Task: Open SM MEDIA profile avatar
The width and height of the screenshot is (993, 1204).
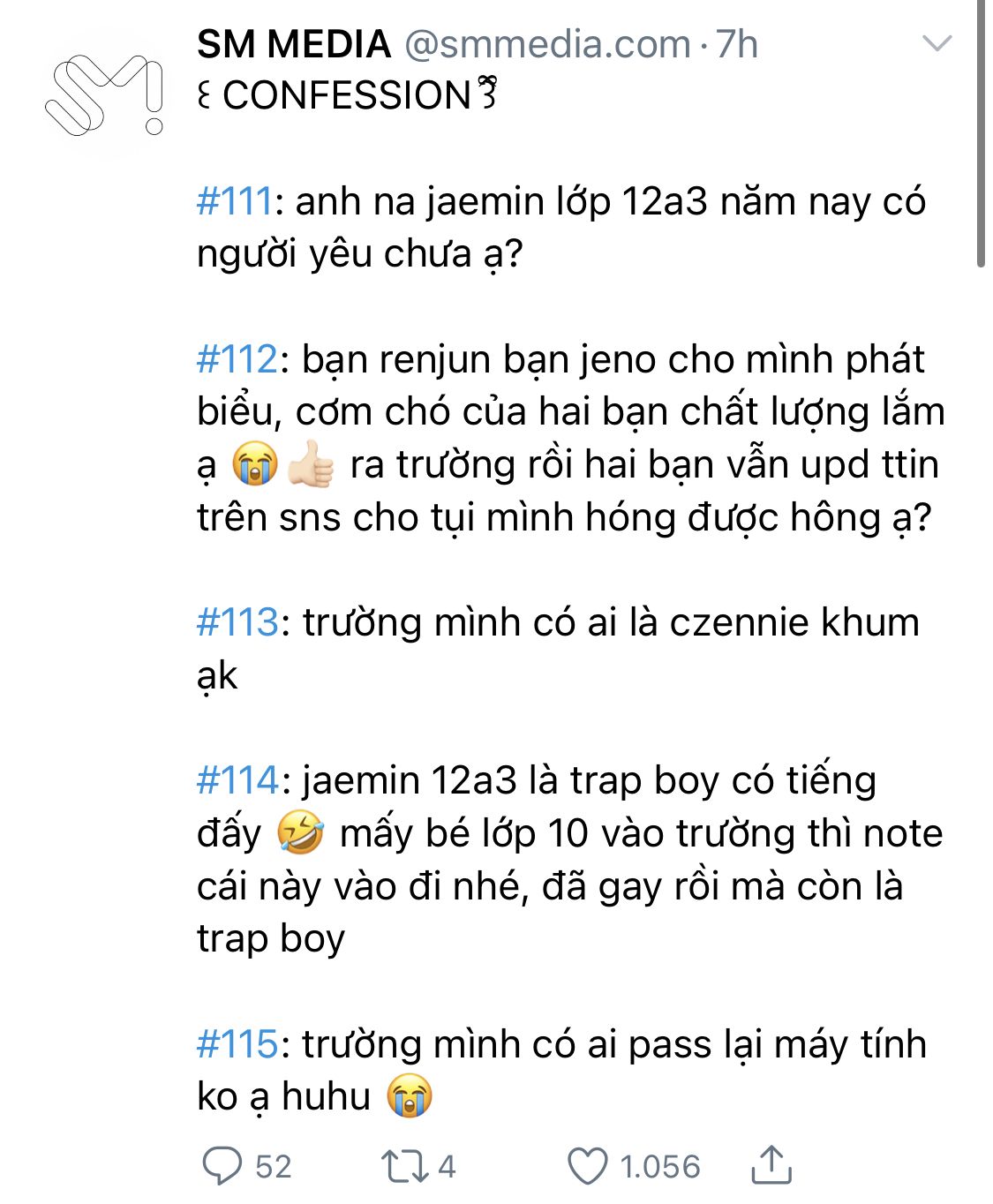Action: click(x=104, y=95)
